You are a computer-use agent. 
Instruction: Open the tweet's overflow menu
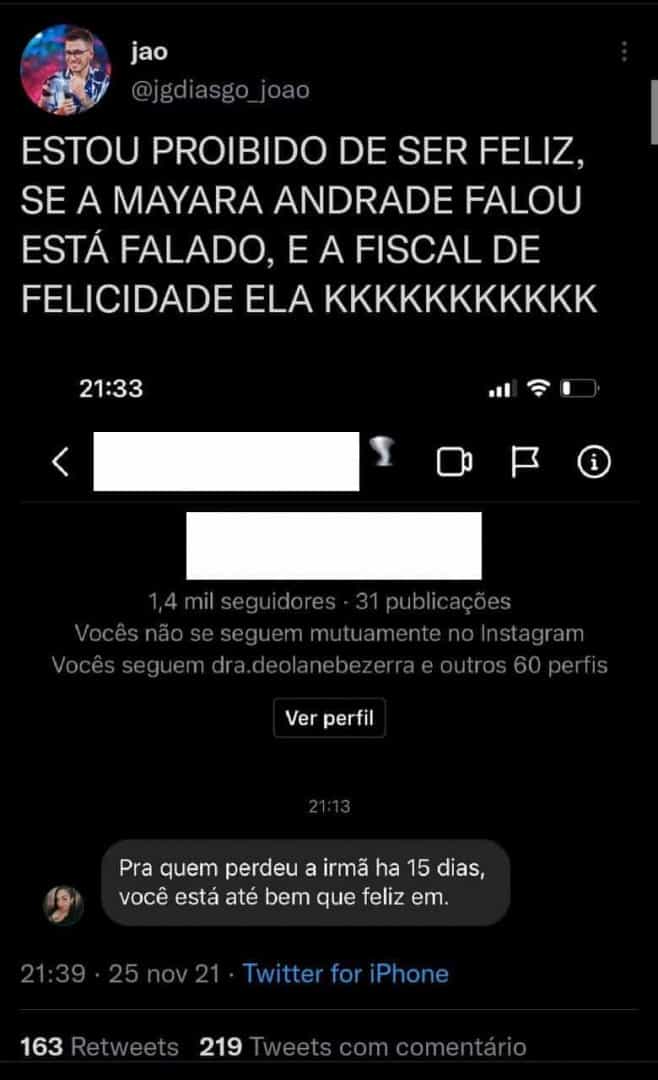625,52
